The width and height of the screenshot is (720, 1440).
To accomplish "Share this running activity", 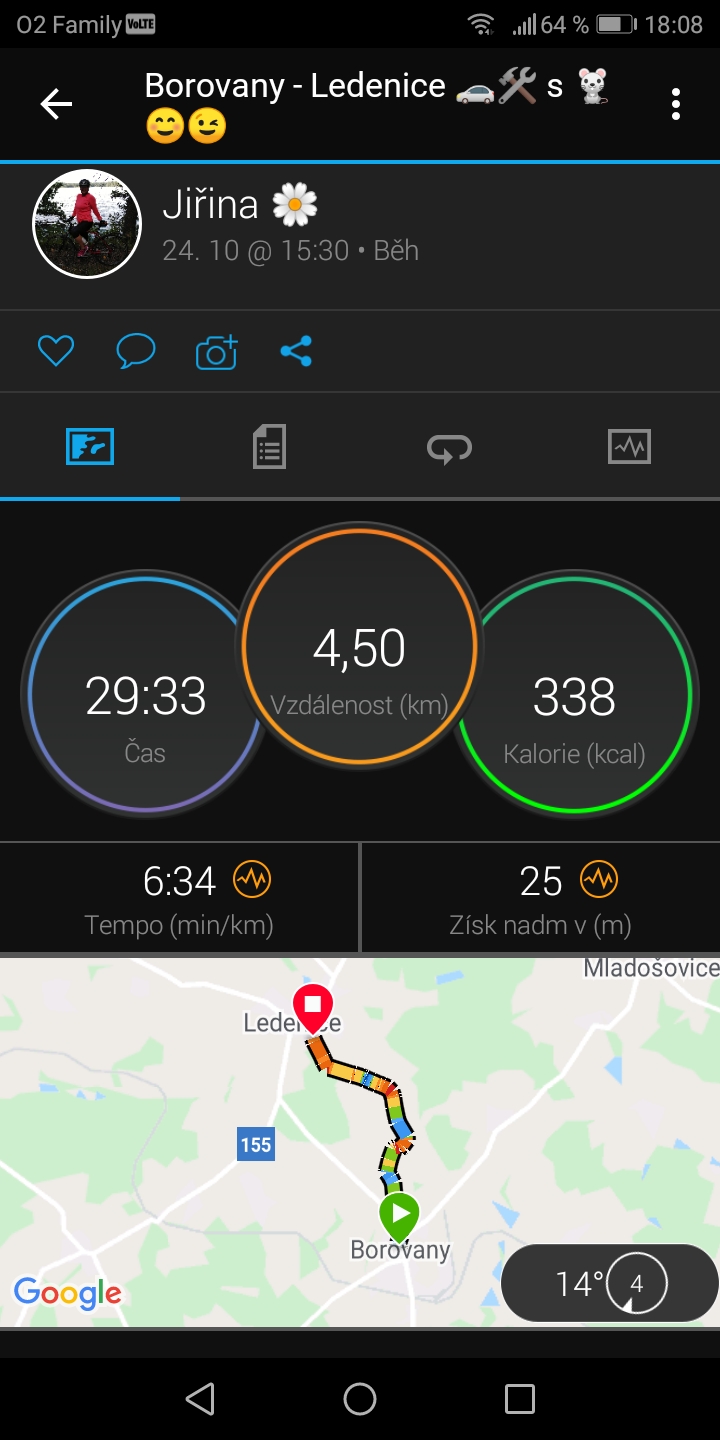I will pyautogui.click(x=296, y=351).
